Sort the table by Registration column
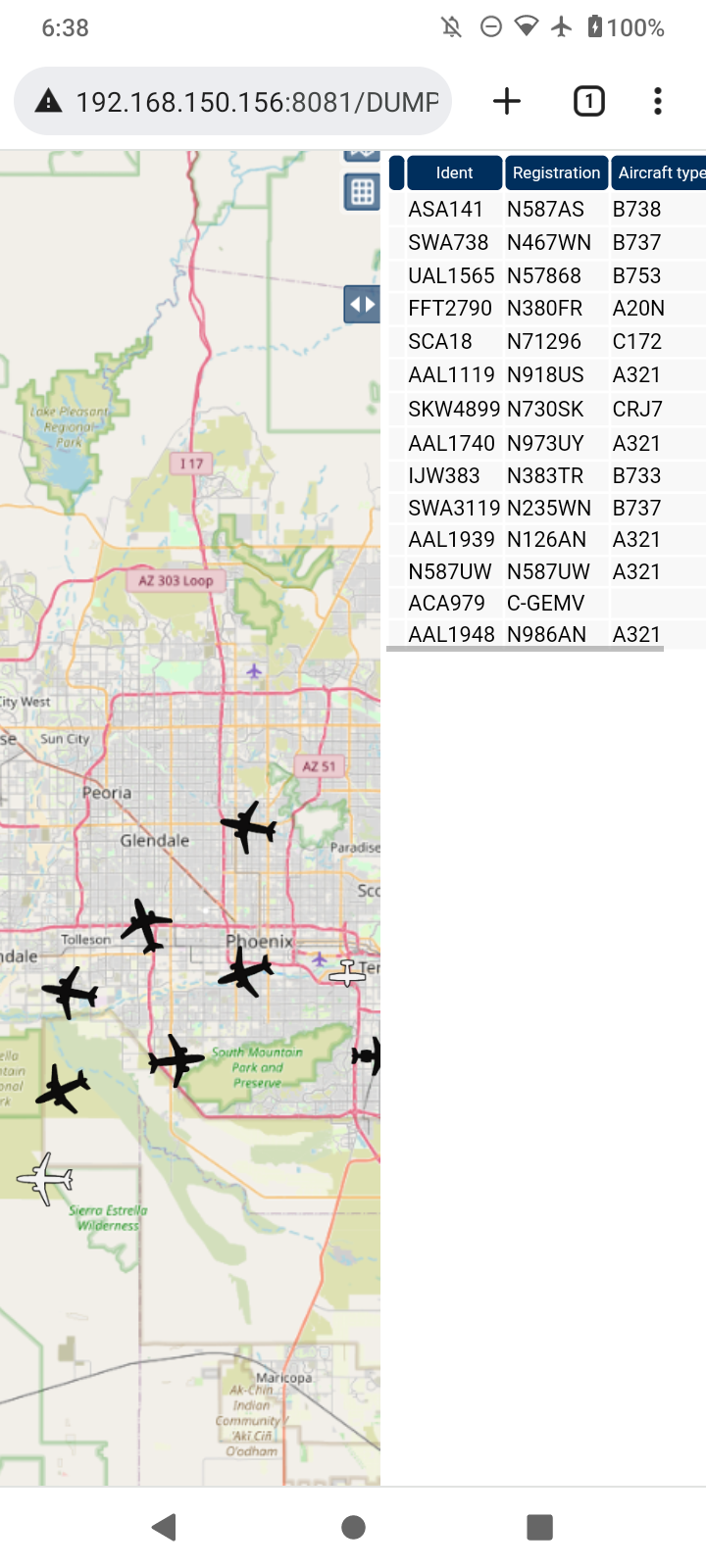The image size is (706, 1568). coord(556,172)
